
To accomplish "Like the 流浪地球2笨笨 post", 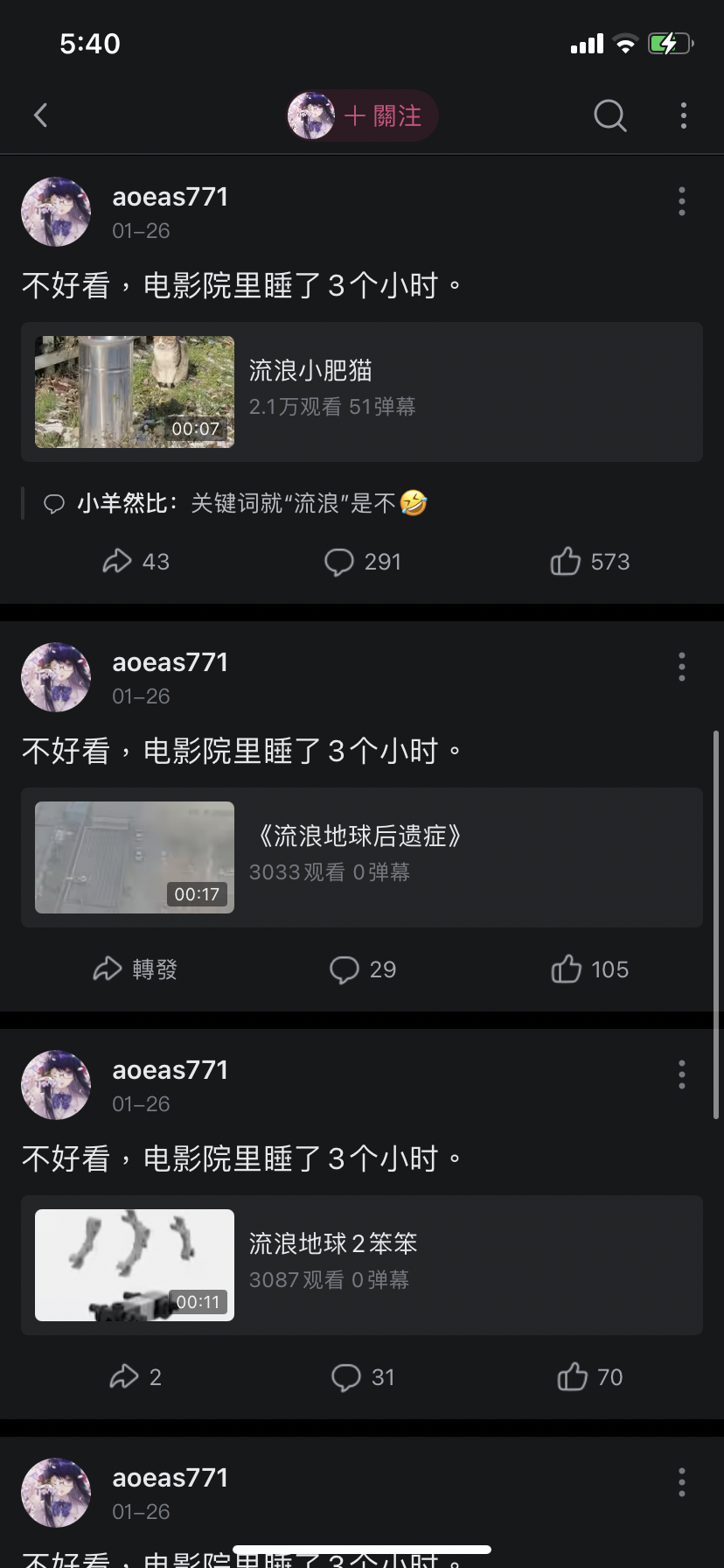I will tap(589, 1377).
